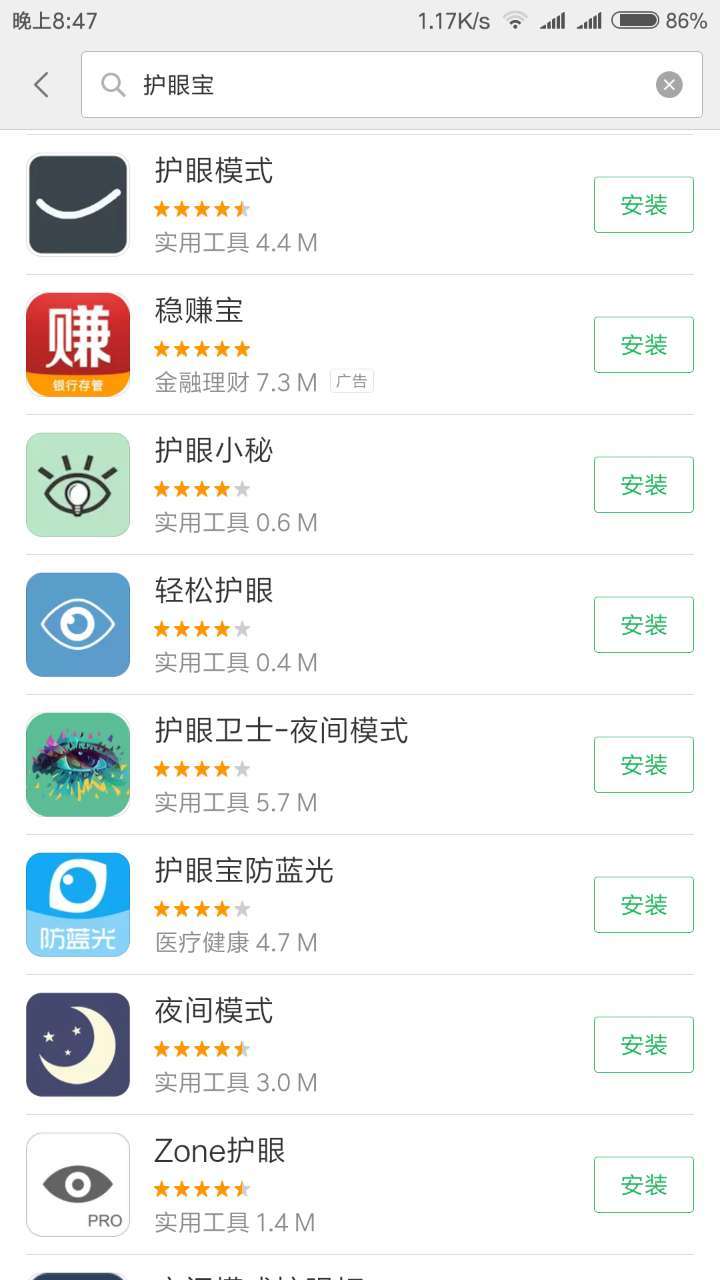Tap the star rating of 轻松护眼
The height and width of the screenshot is (1280, 720).
coord(201,628)
